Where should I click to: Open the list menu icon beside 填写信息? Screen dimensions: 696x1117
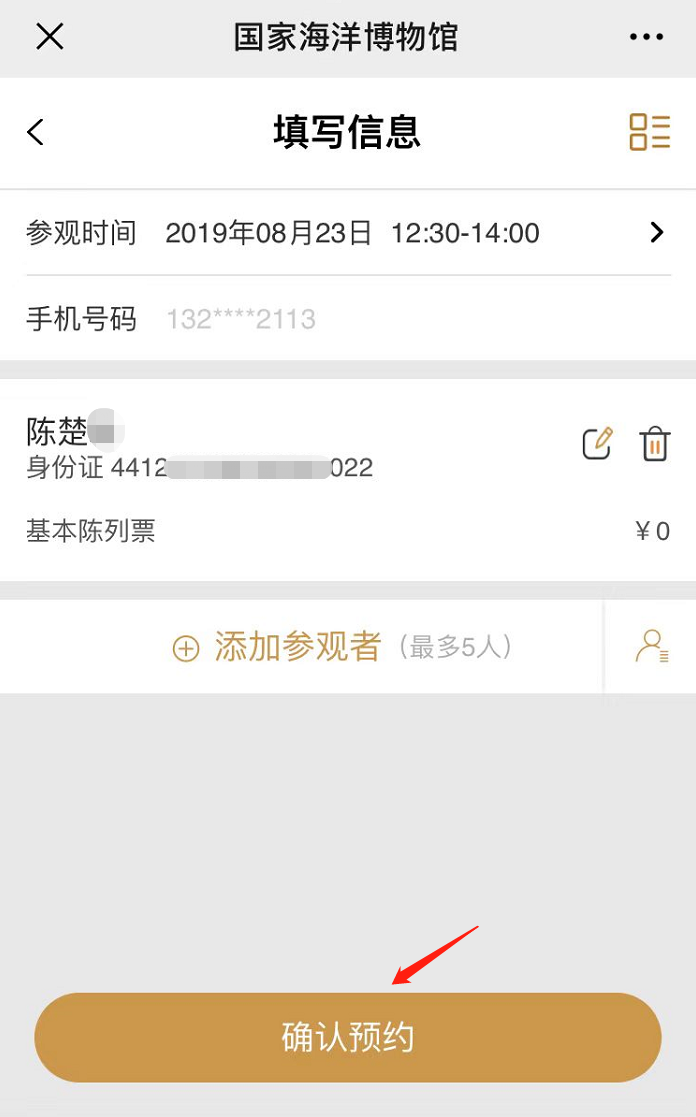coord(649,132)
